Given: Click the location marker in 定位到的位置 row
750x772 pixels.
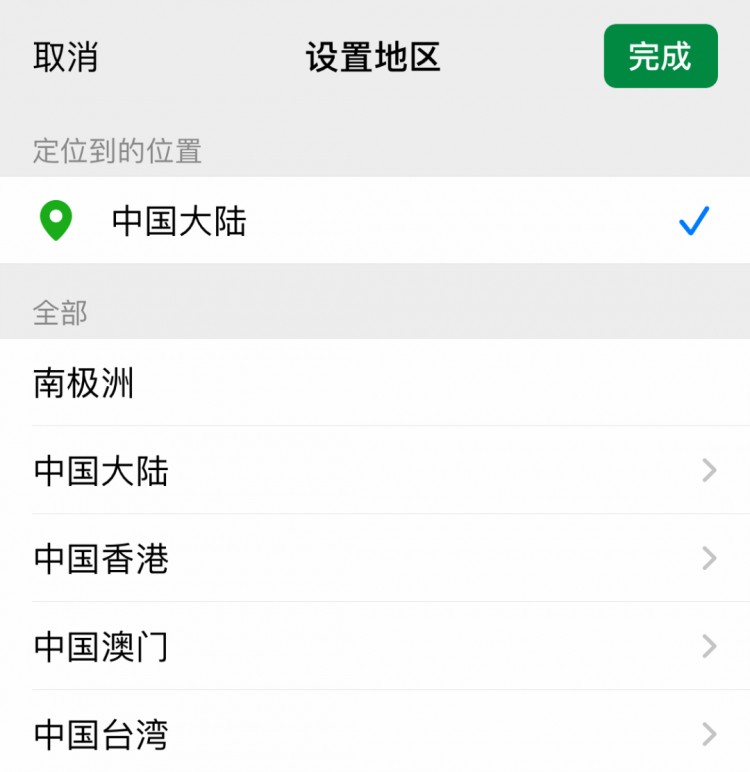Looking at the screenshot, I should pos(57,221).
